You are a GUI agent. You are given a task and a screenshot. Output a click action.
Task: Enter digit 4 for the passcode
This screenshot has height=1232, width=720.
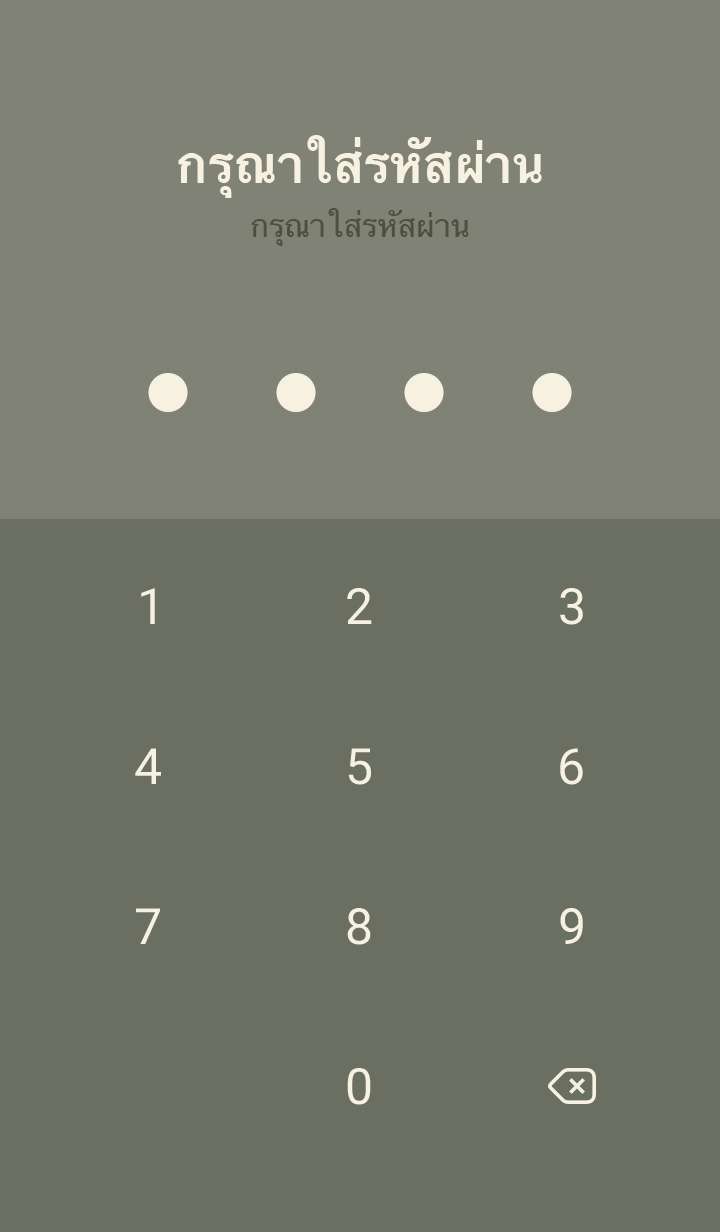pos(148,767)
